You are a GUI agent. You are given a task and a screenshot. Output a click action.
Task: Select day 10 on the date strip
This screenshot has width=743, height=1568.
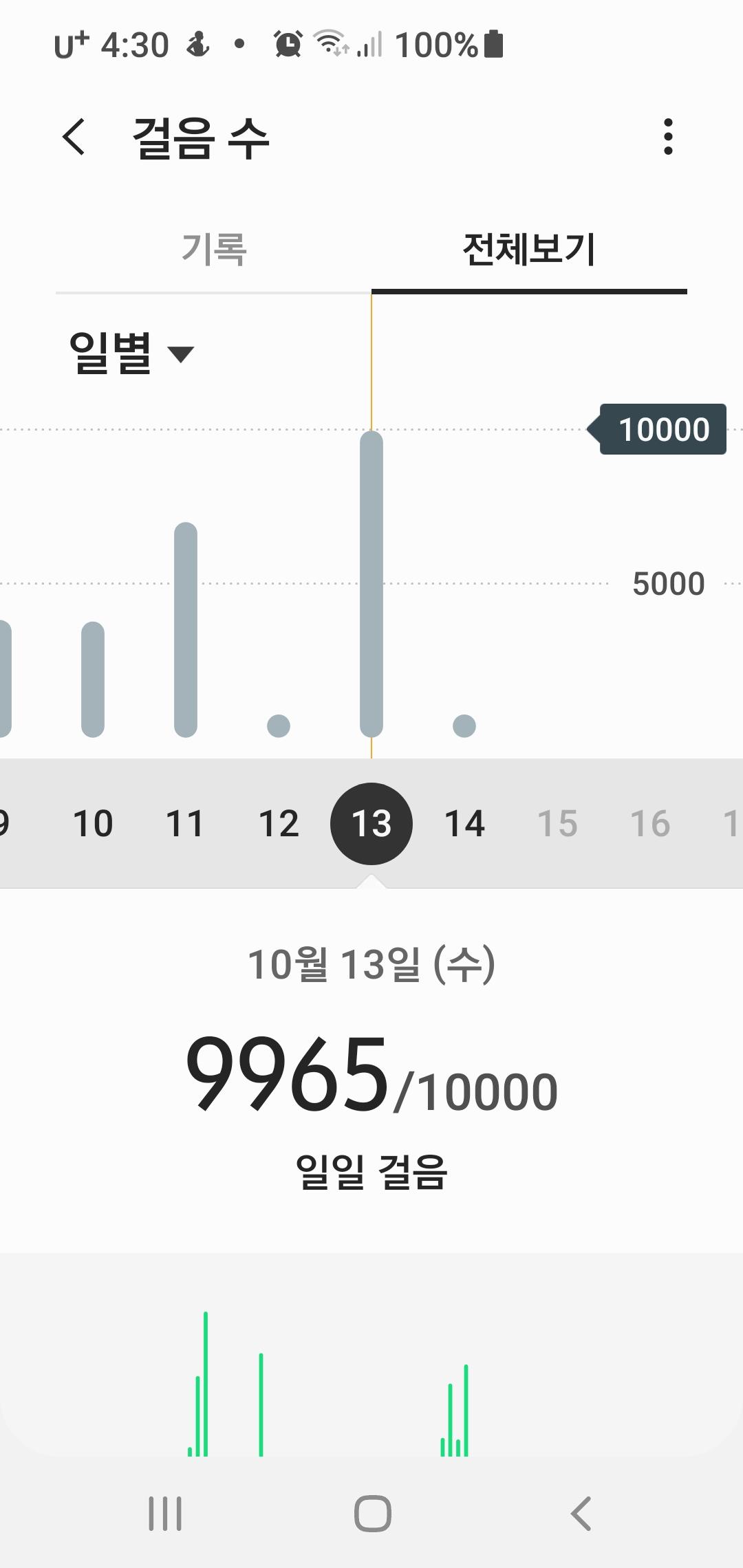pos(93,824)
